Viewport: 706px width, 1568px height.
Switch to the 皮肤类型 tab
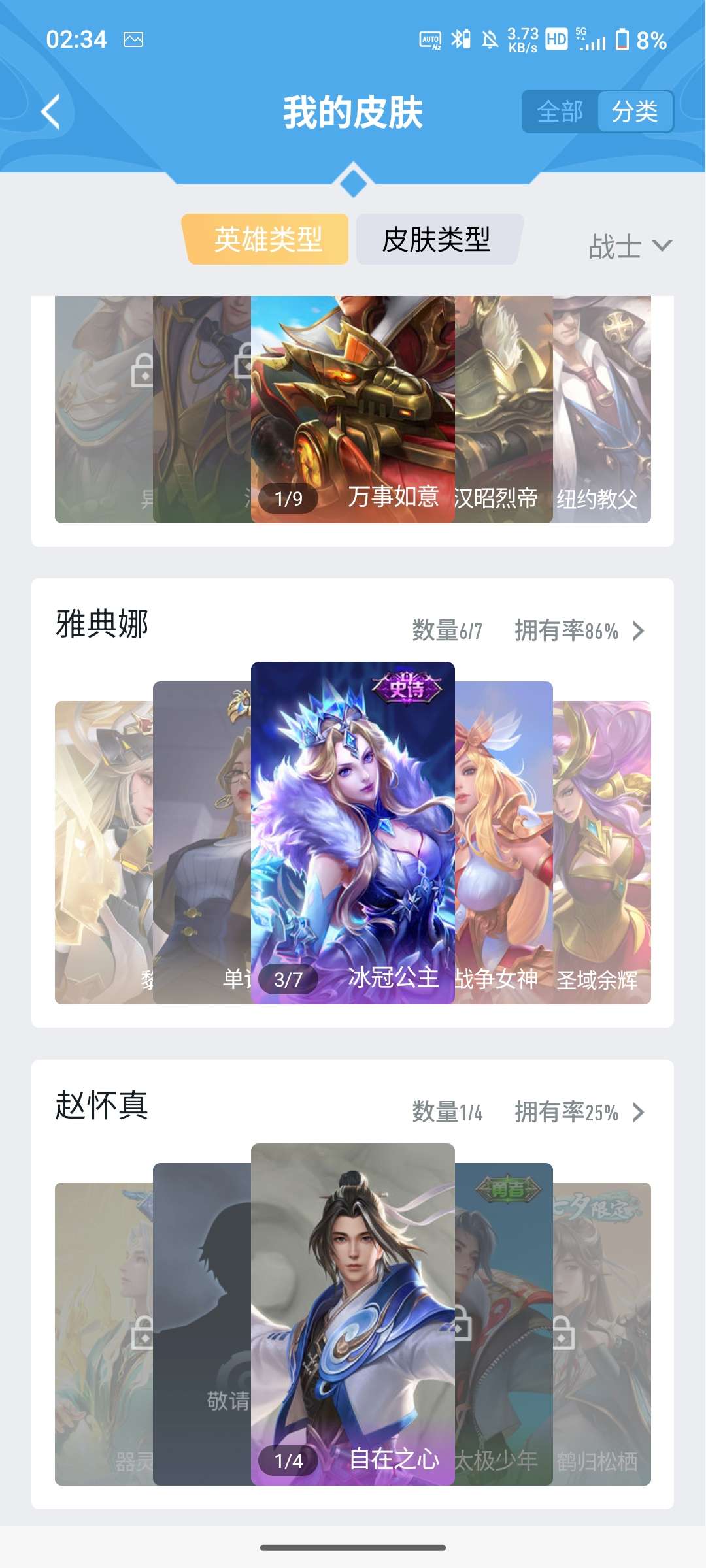pyautogui.click(x=437, y=239)
